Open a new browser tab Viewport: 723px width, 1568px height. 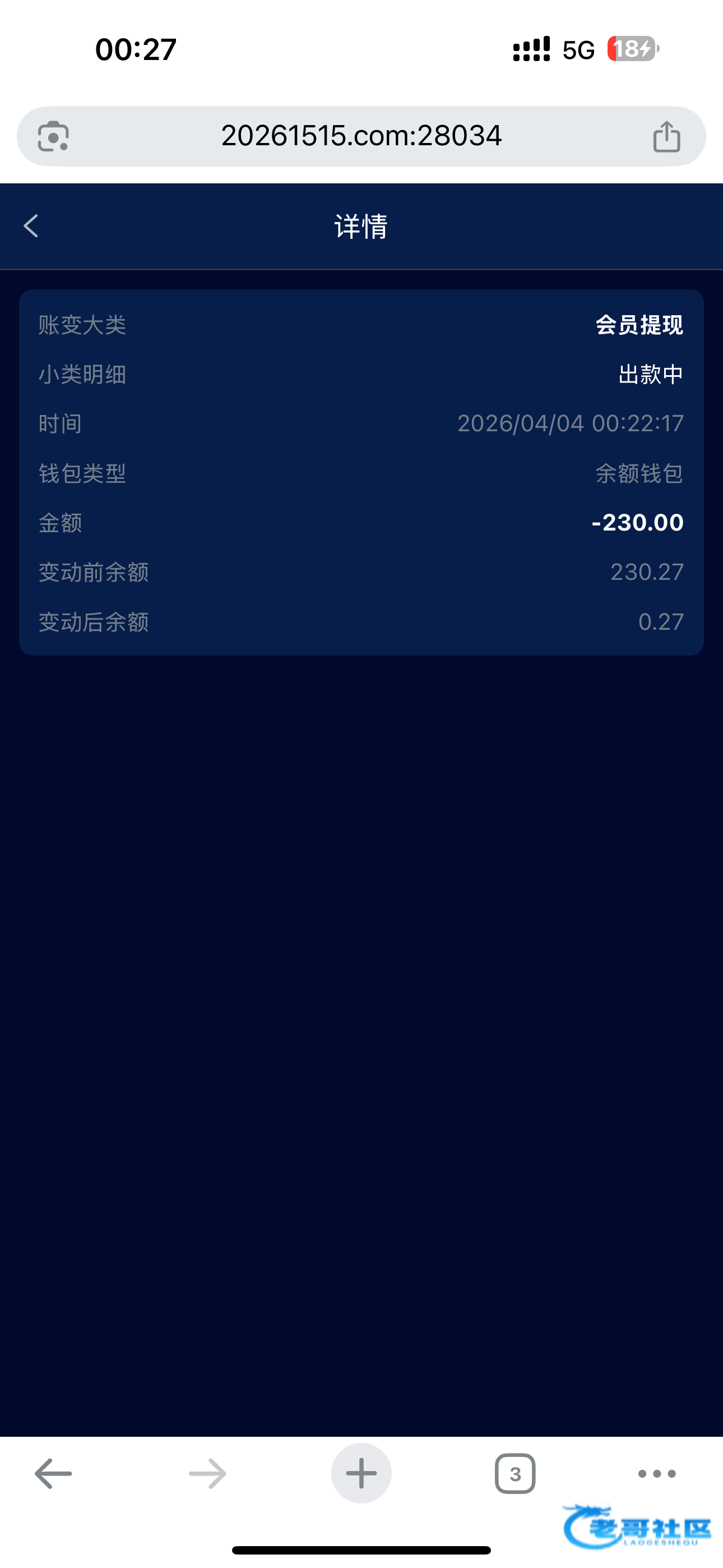(361, 1474)
